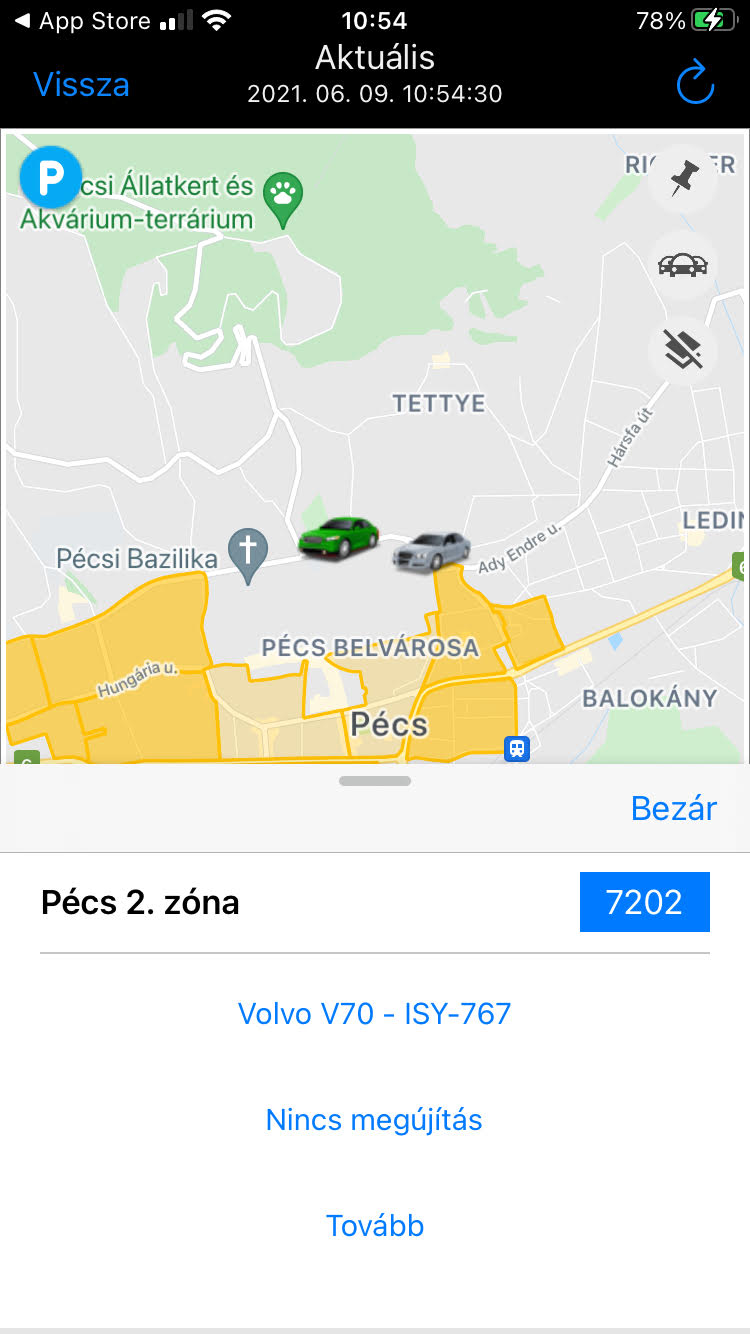Go back with the Vissza button
This screenshot has height=1334, width=750.
pyautogui.click(x=81, y=85)
